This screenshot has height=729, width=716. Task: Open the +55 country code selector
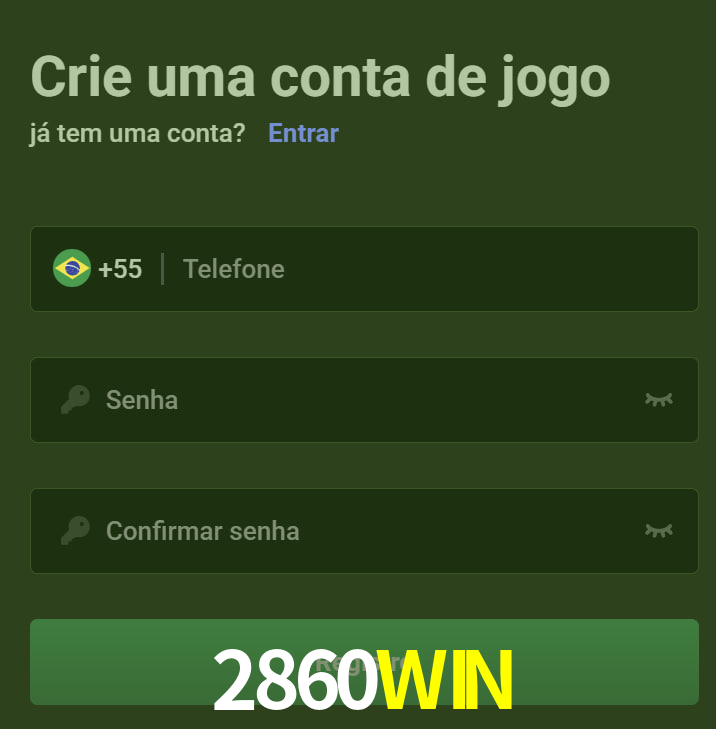[x=98, y=269]
